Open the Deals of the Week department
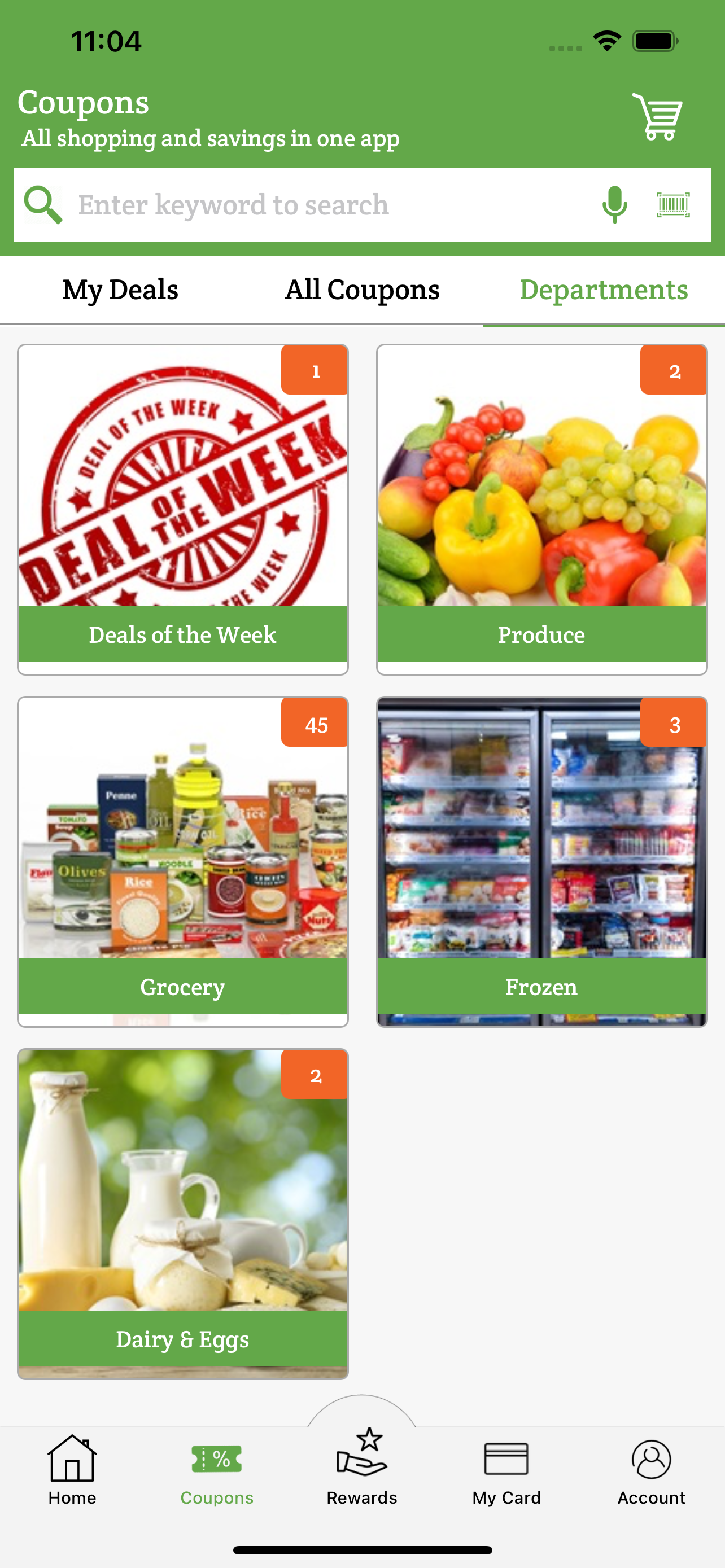 click(182, 508)
